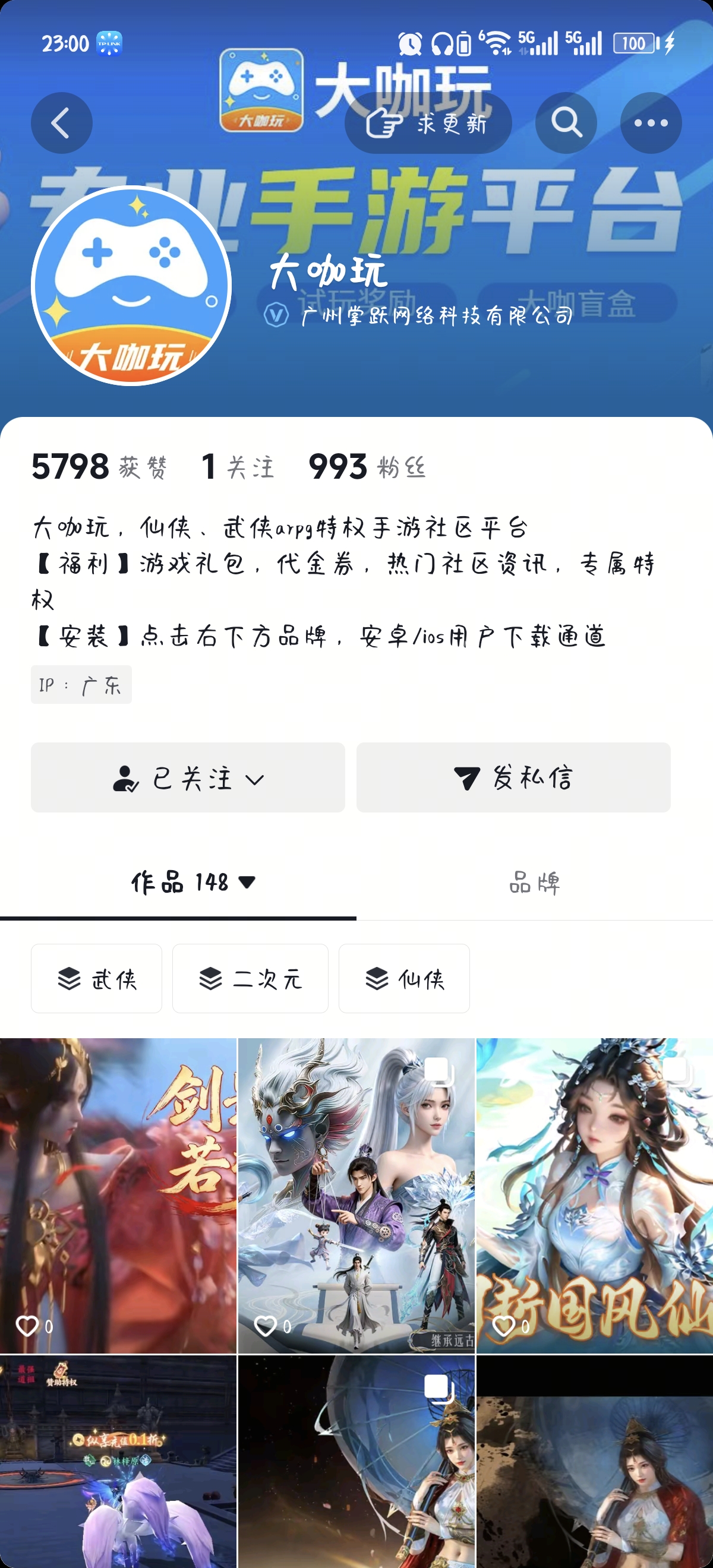The image size is (713, 1568).
Task: Open the 仙侠 collection chip
Action: tap(404, 979)
